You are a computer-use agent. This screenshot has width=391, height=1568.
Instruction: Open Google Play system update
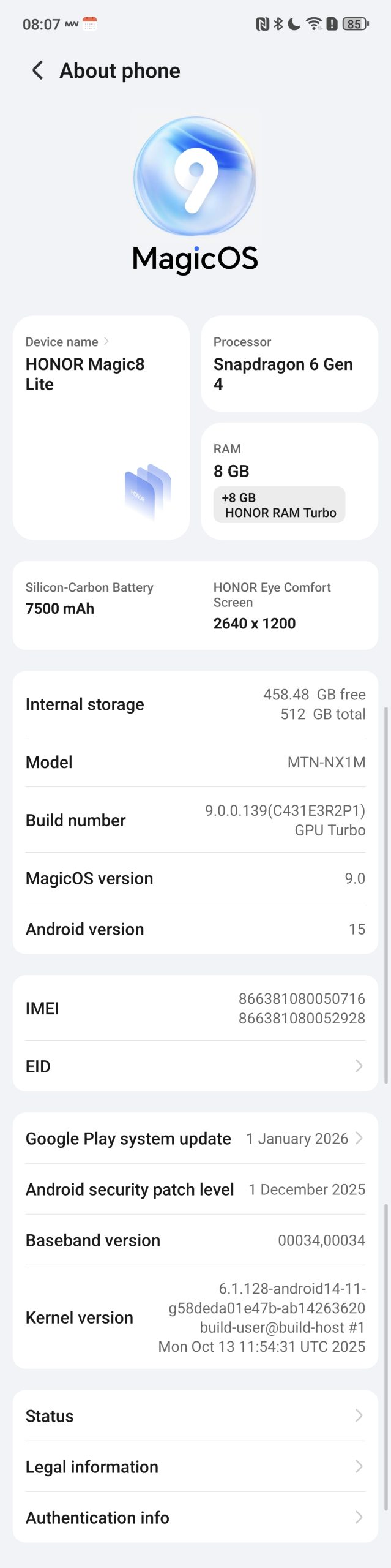point(195,1139)
